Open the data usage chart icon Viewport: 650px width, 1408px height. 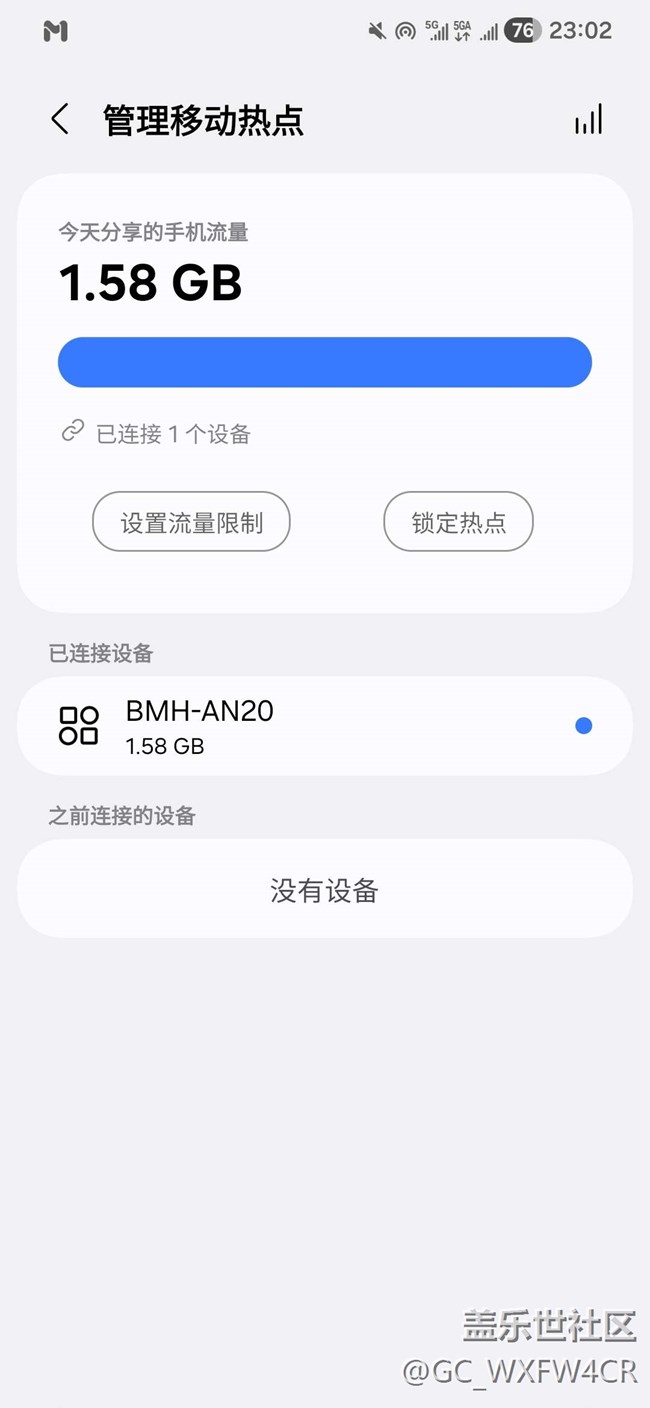(x=588, y=120)
